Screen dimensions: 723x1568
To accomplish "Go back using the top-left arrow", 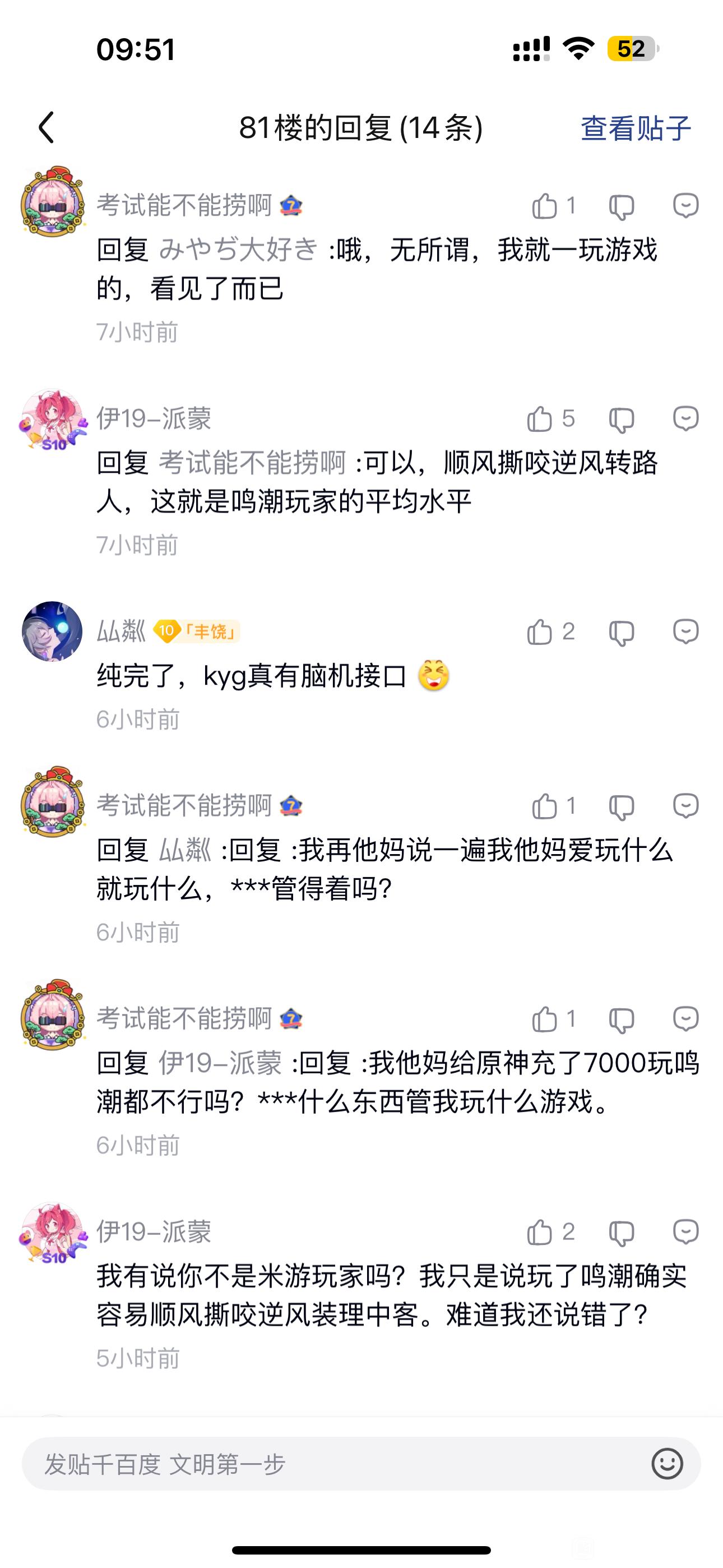I will [47, 127].
